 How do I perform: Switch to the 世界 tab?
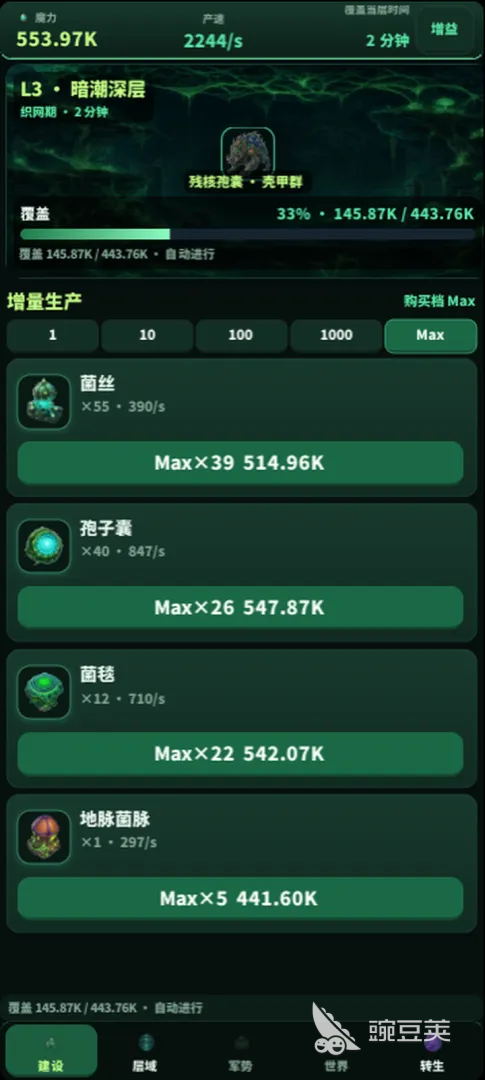pyautogui.click(x=336, y=1051)
